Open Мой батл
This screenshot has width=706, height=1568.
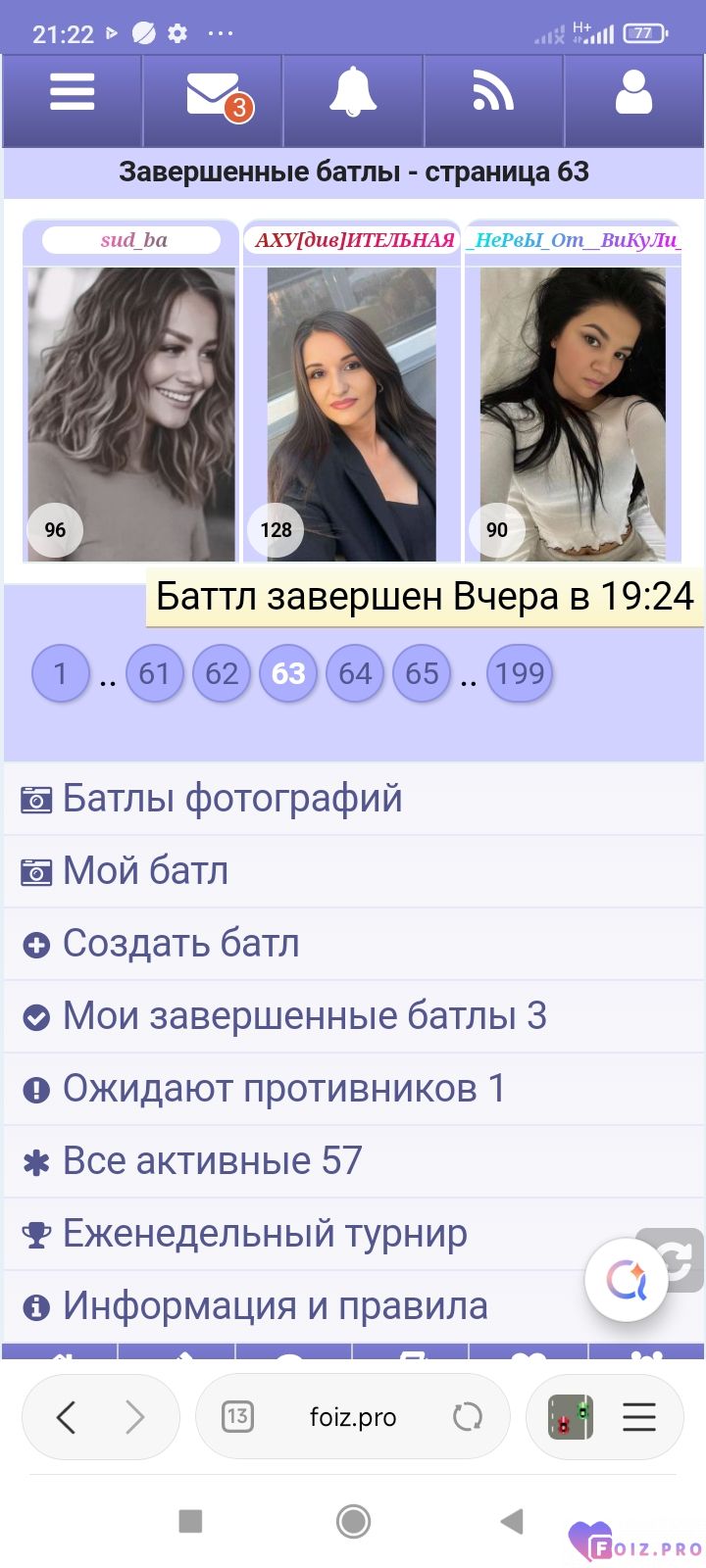pos(145,871)
